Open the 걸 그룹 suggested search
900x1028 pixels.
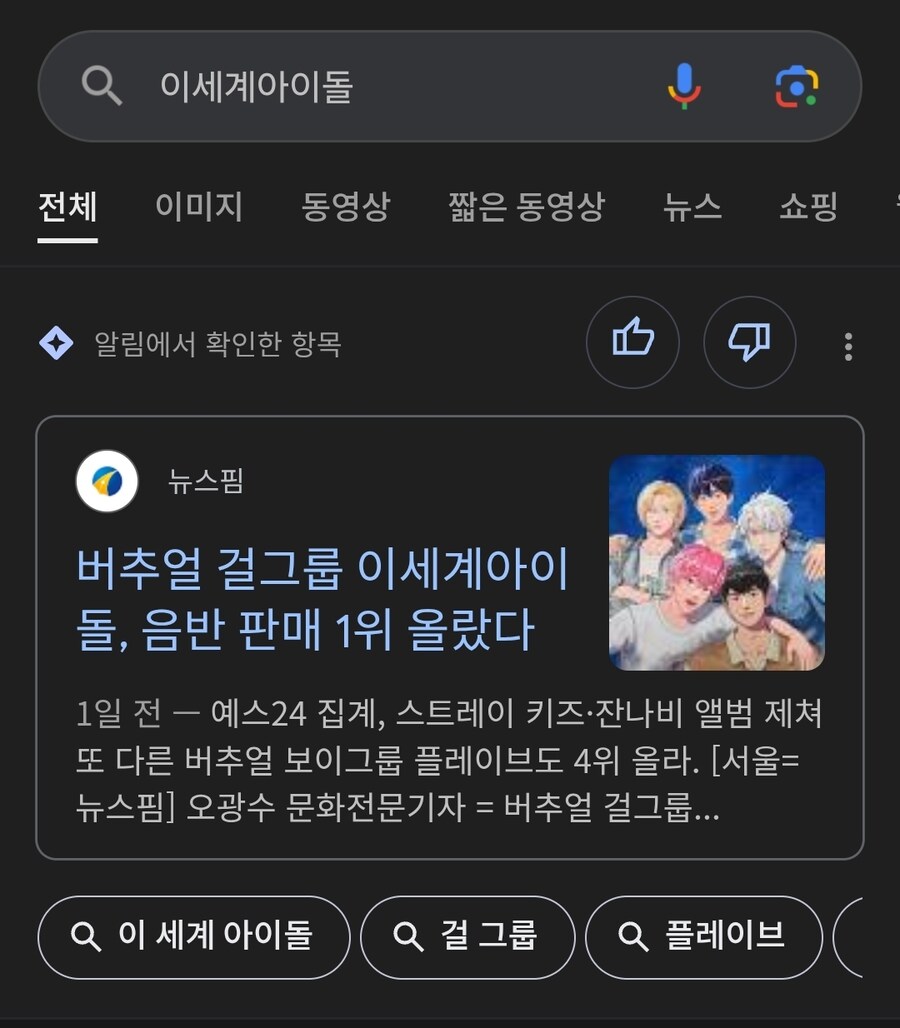point(468,937)
